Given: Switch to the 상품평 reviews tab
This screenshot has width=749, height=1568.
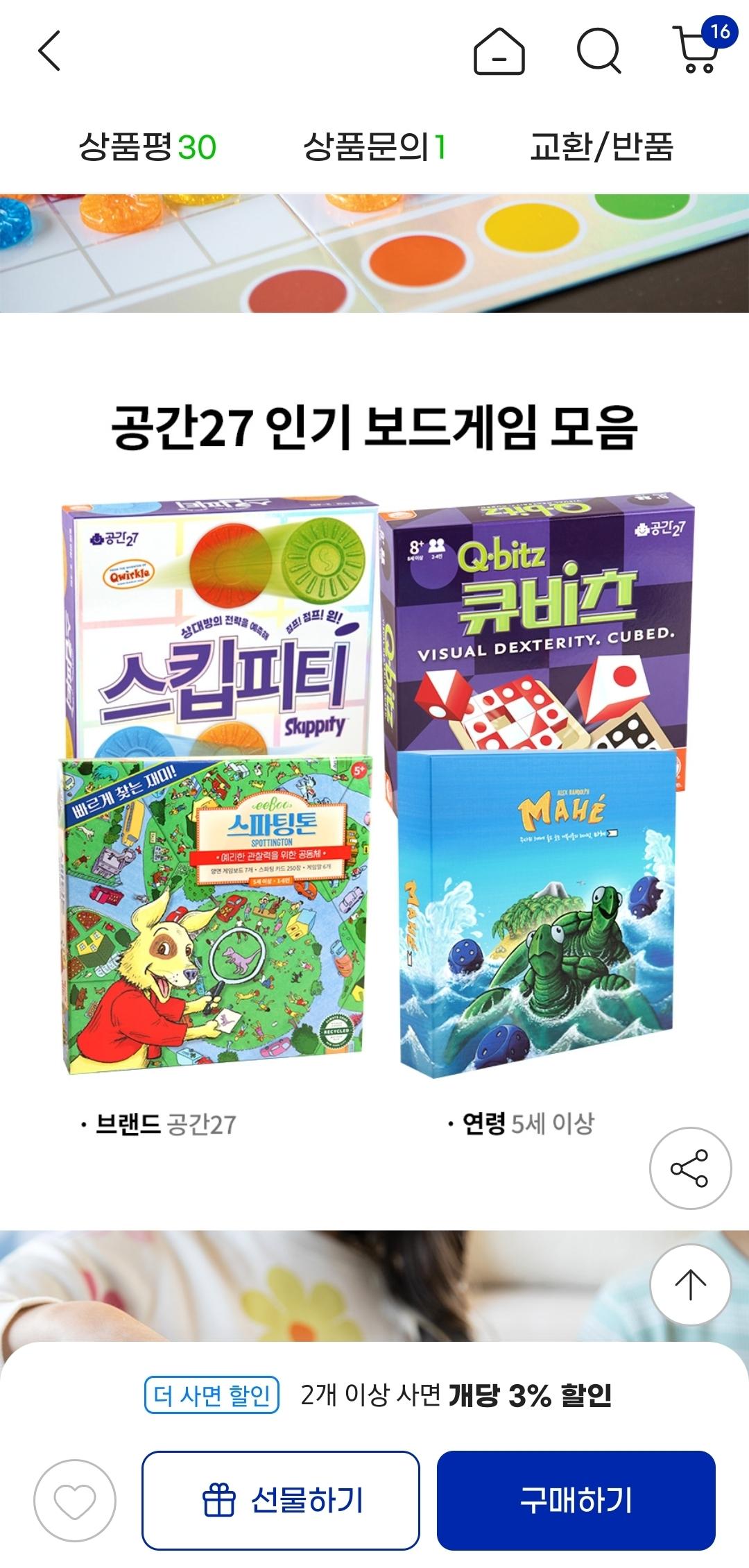Looking at the screenshot, I should pos(147,147).
